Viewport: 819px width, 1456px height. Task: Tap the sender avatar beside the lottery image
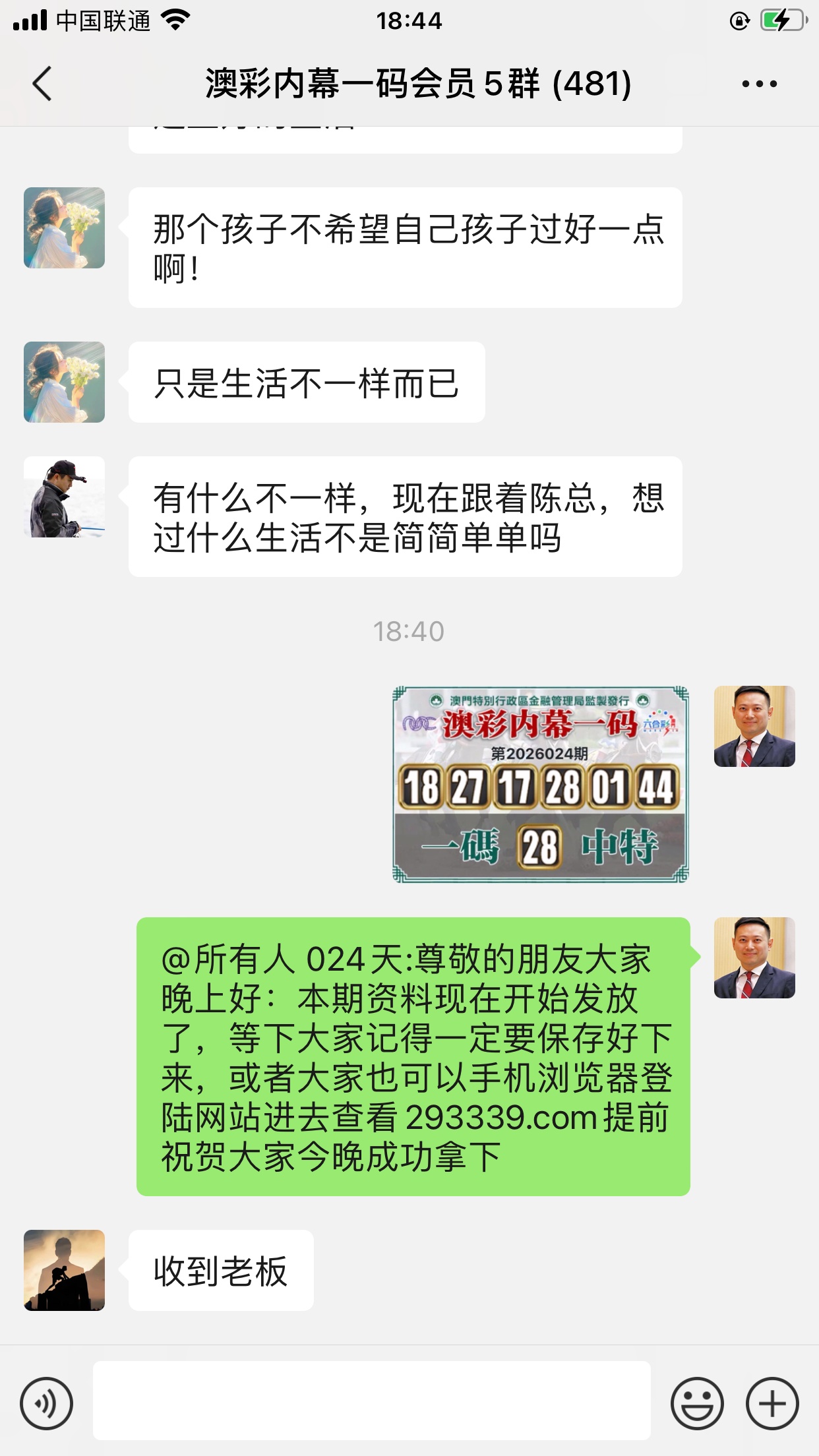754,726
